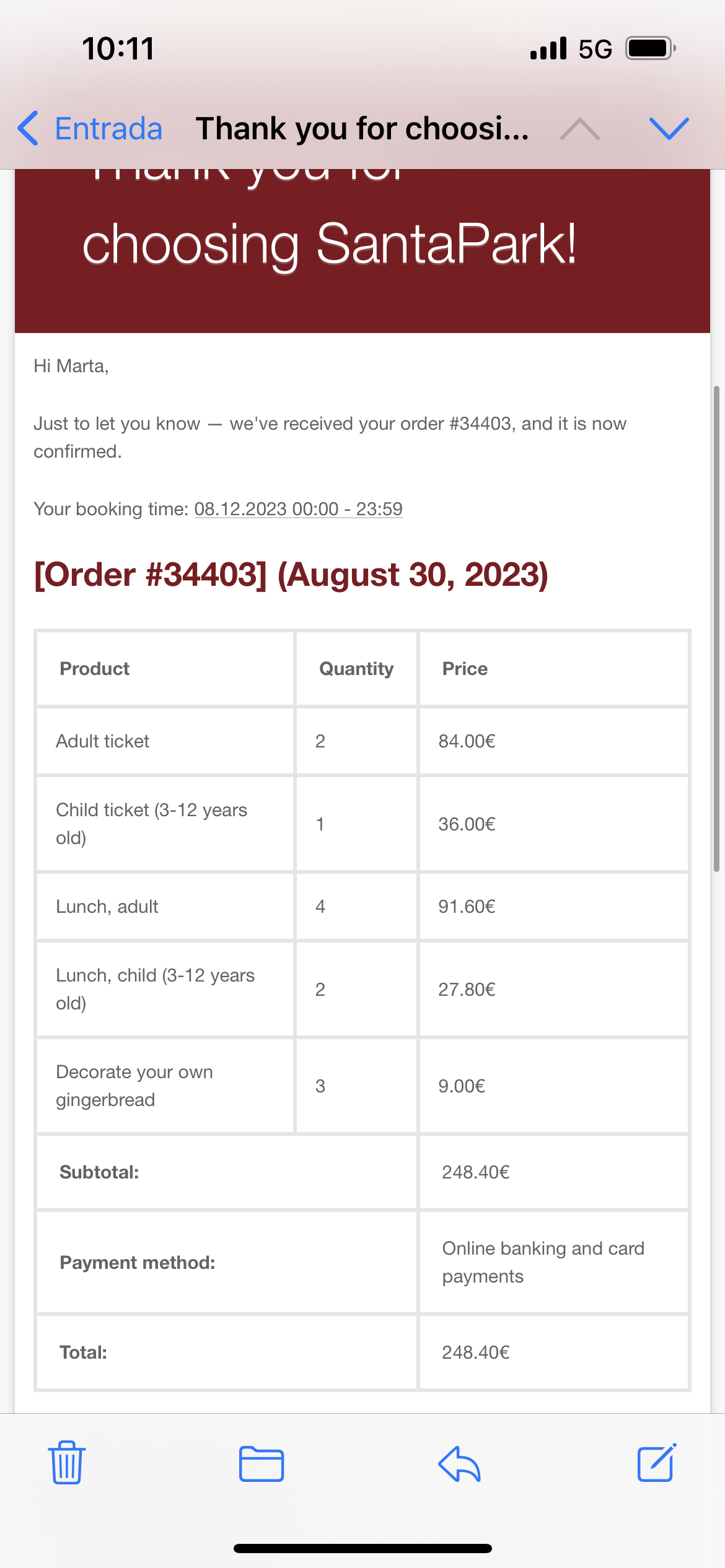725x1568 pixels.
Task: Show the previous message with the up arrow
Action: 579,129
